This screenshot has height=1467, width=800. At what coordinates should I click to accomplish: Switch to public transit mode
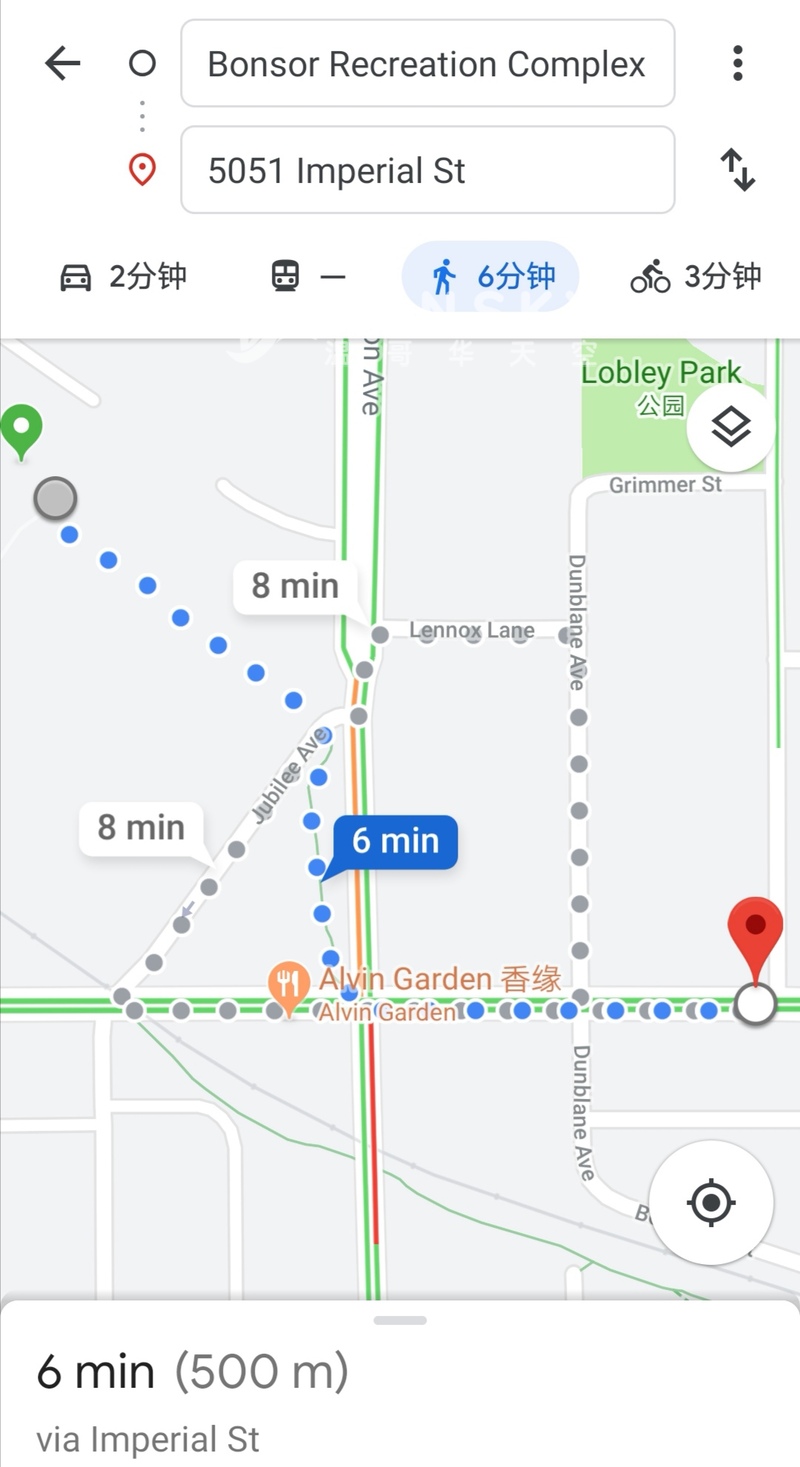(307, 276)
